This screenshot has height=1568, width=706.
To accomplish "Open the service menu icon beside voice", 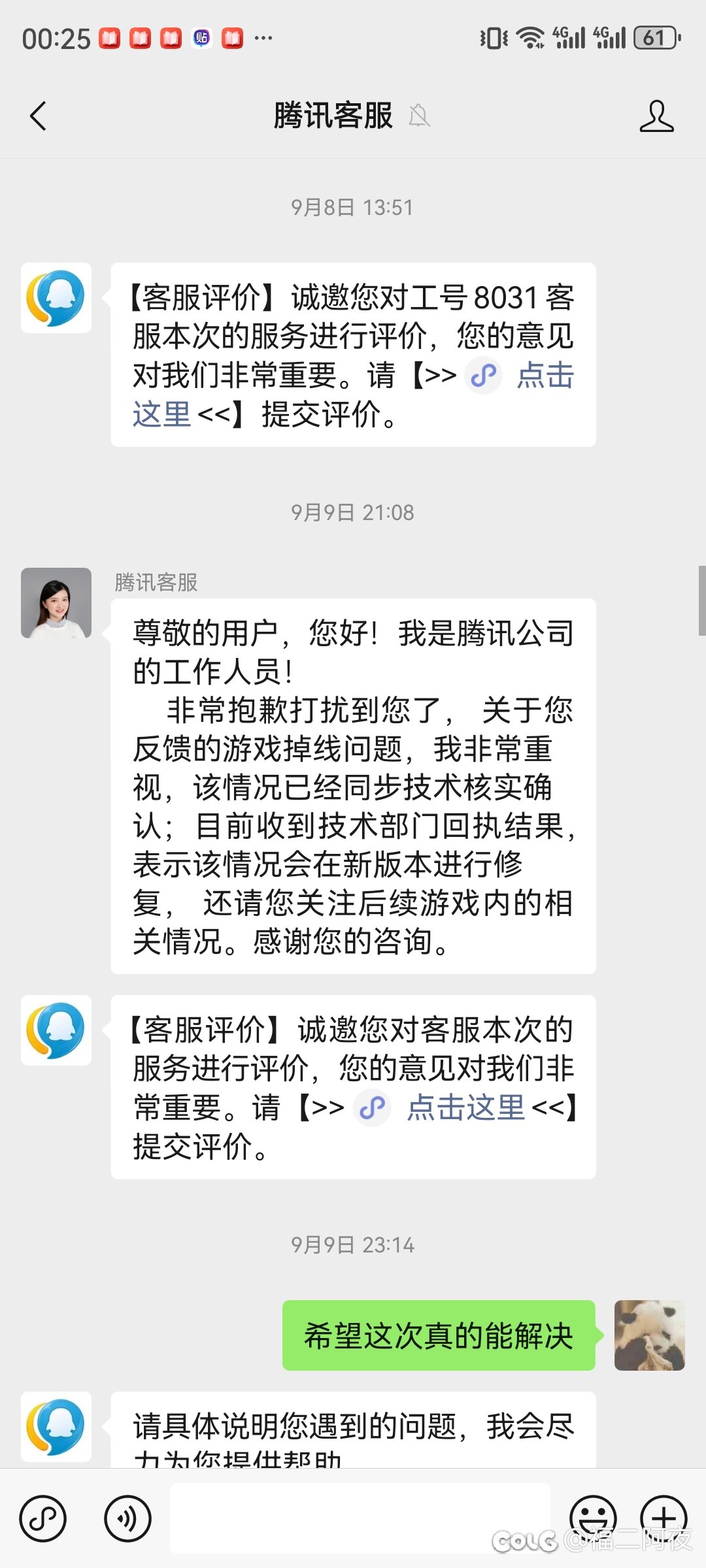I will pyautogui.click(x=43, y=1518).
